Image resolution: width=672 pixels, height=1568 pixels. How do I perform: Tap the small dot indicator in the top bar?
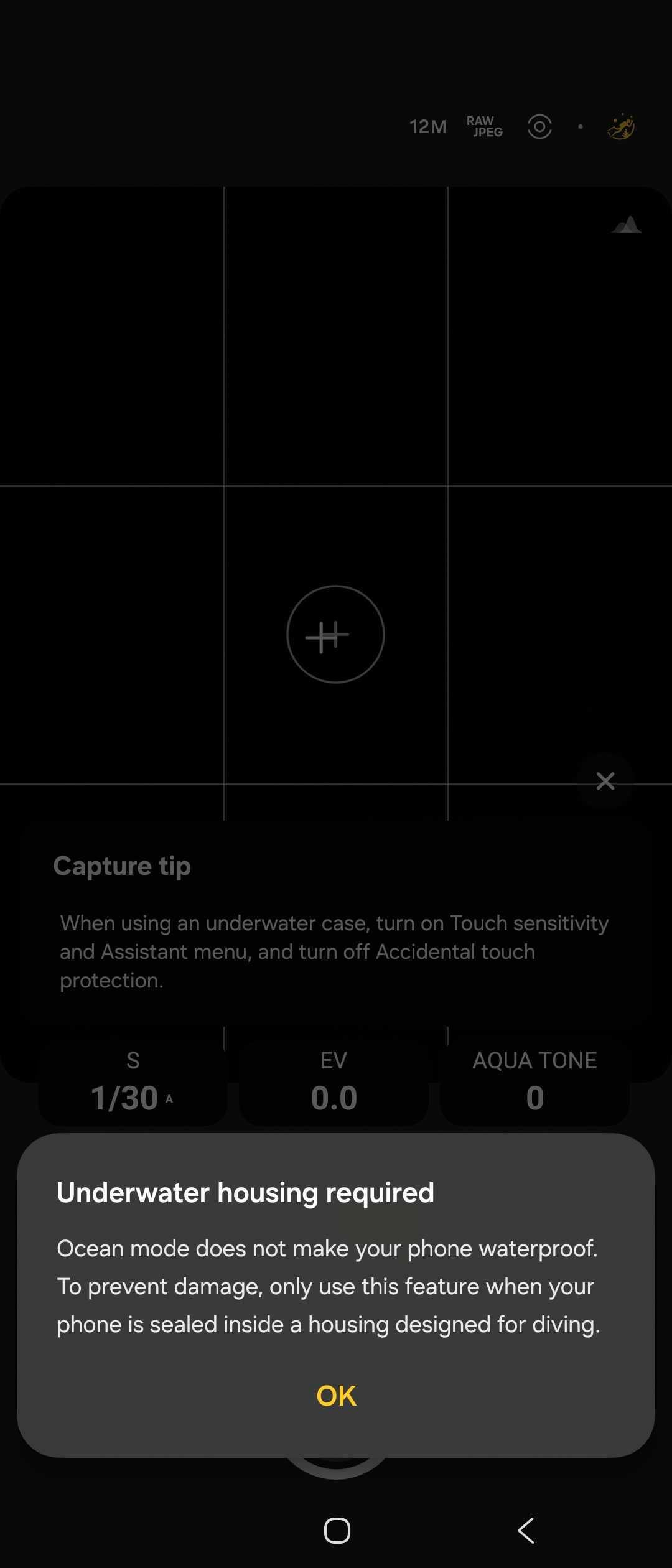point(580,126)
